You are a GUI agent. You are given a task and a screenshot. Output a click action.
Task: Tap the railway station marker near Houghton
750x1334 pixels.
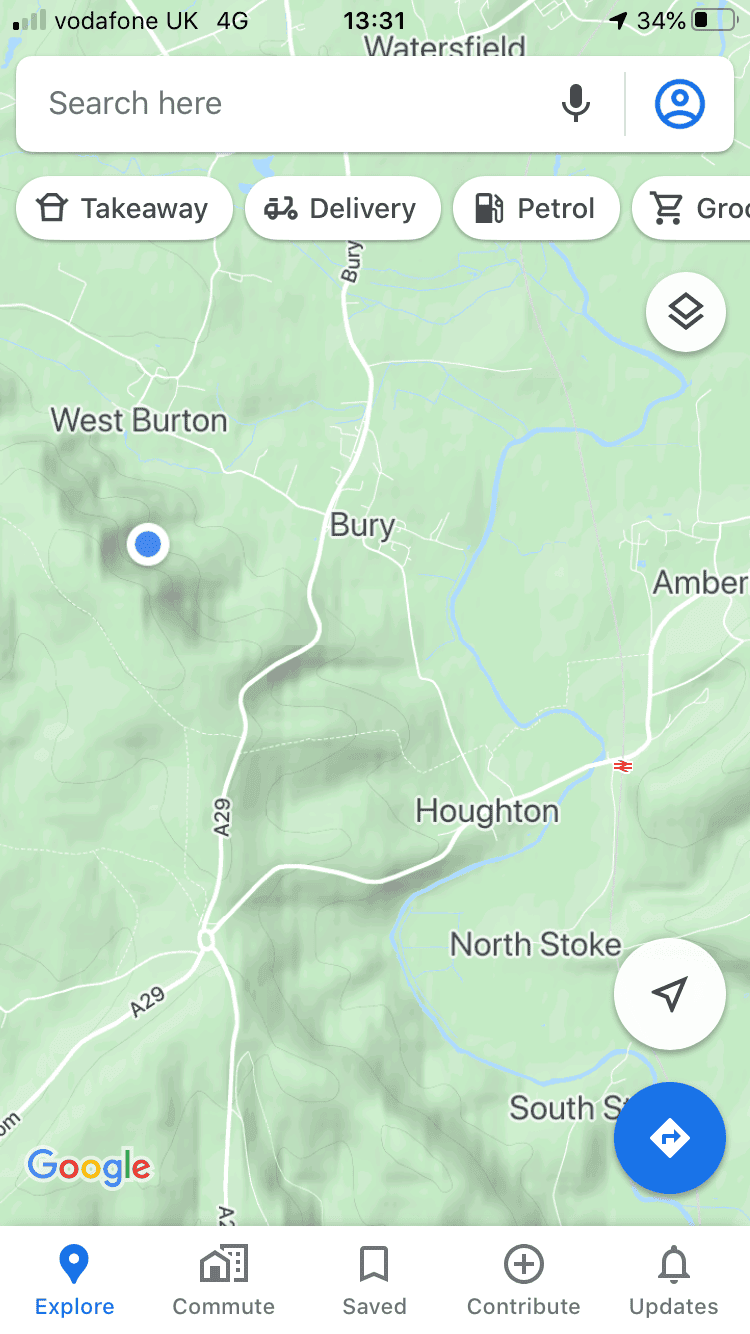pos(622,766)
